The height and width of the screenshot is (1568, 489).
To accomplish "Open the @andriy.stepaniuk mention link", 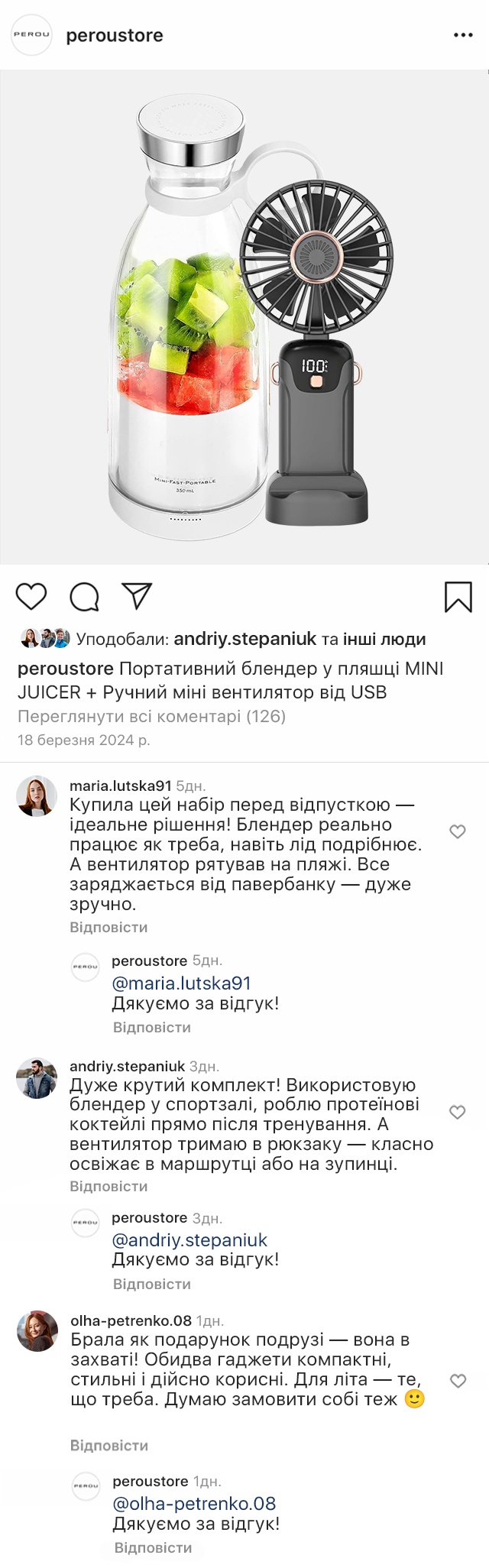I will [x=189, y=1239].
